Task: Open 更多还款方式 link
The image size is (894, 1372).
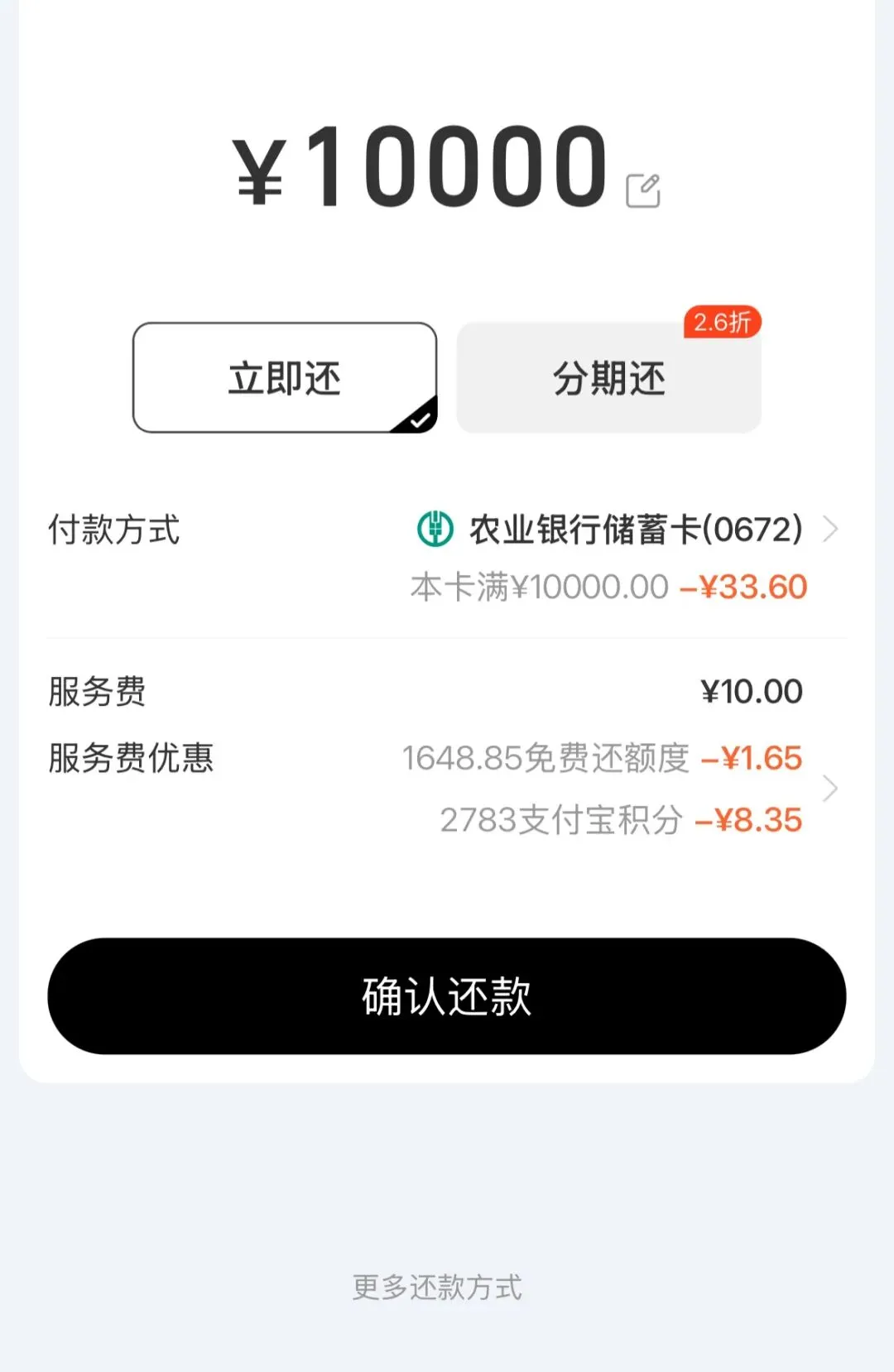Action: pyautogui.click(x=437, y=1288)
